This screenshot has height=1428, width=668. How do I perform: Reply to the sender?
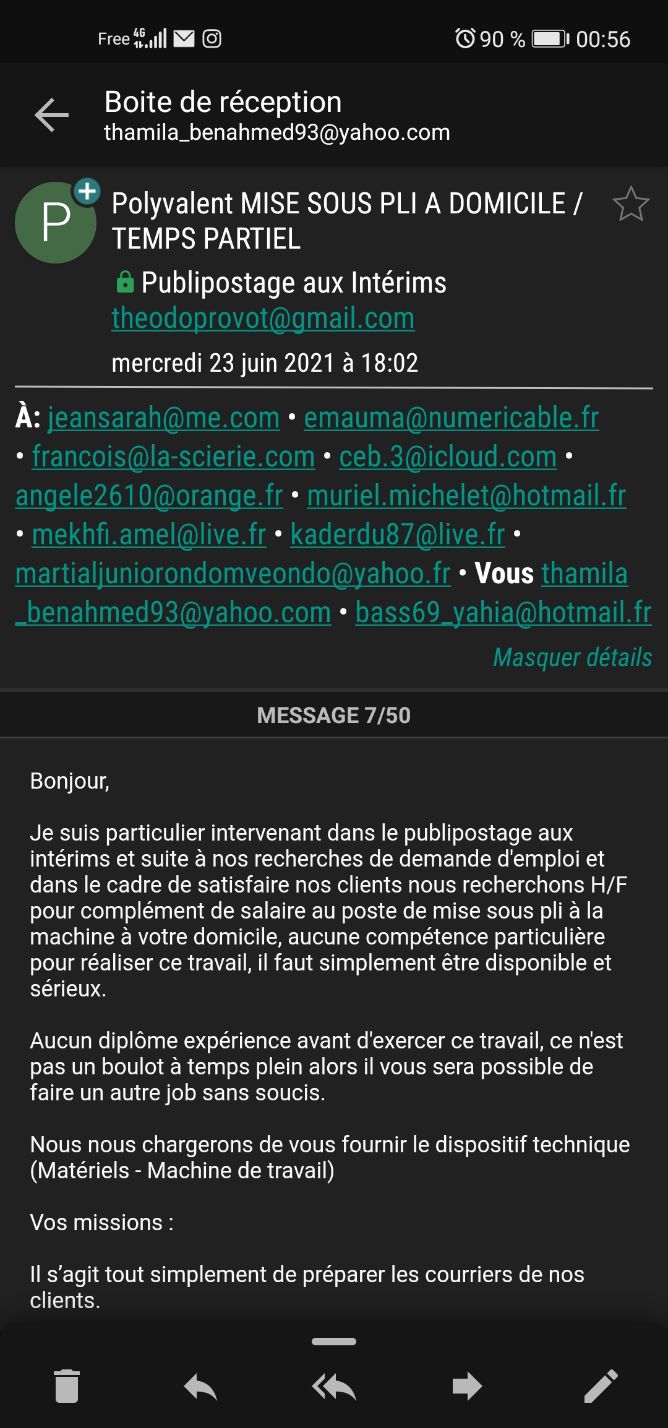[200, 1386]
